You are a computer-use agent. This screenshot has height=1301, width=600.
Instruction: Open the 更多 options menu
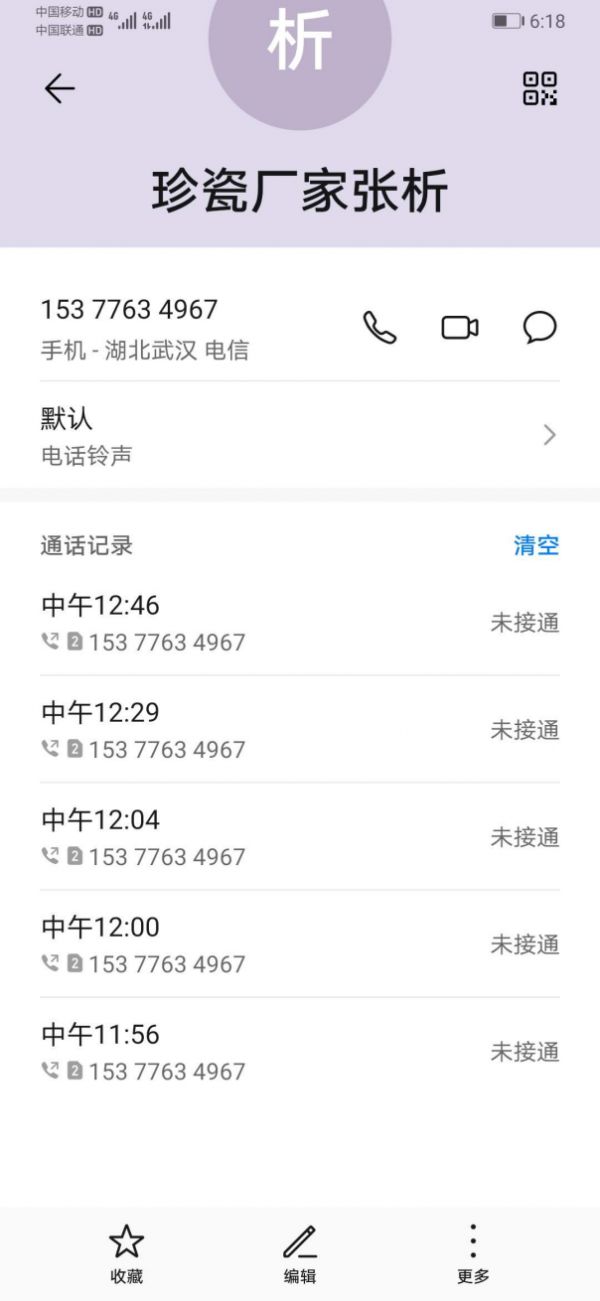point(473,1253)
